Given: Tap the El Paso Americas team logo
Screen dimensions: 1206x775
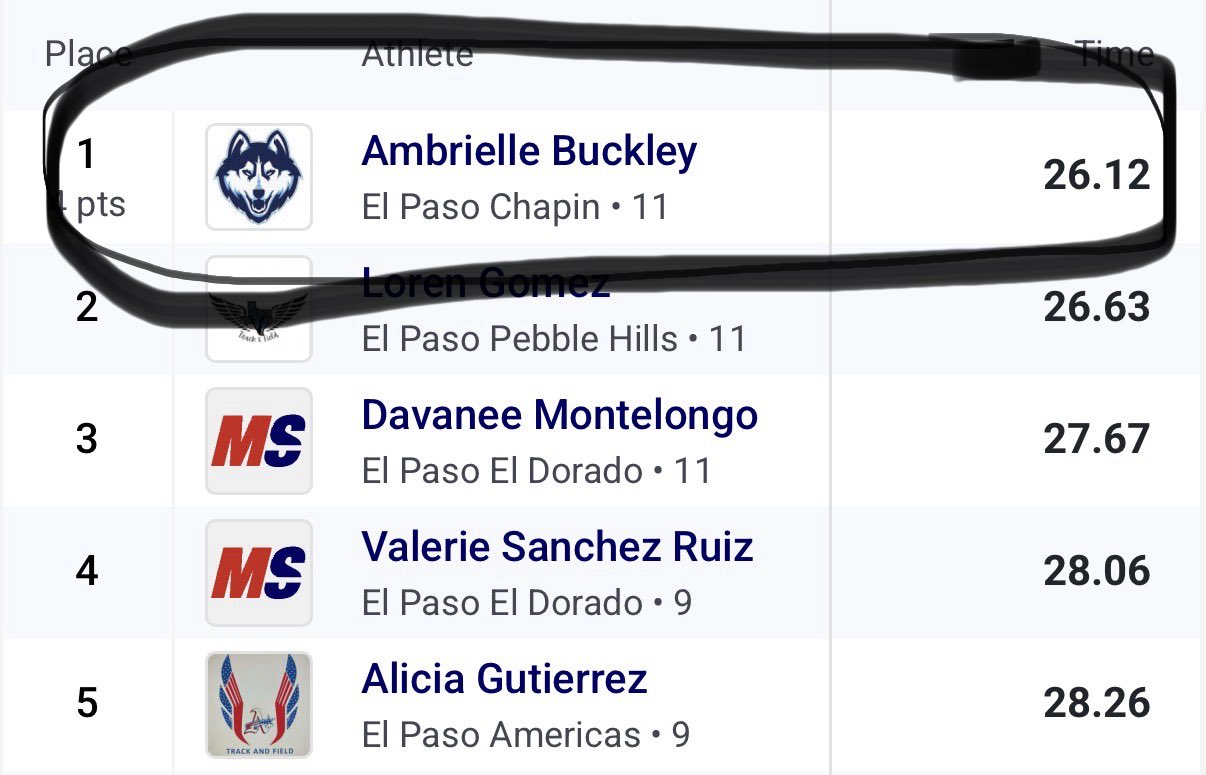Looking at the screenshot, I should click(x=258, y=704).
